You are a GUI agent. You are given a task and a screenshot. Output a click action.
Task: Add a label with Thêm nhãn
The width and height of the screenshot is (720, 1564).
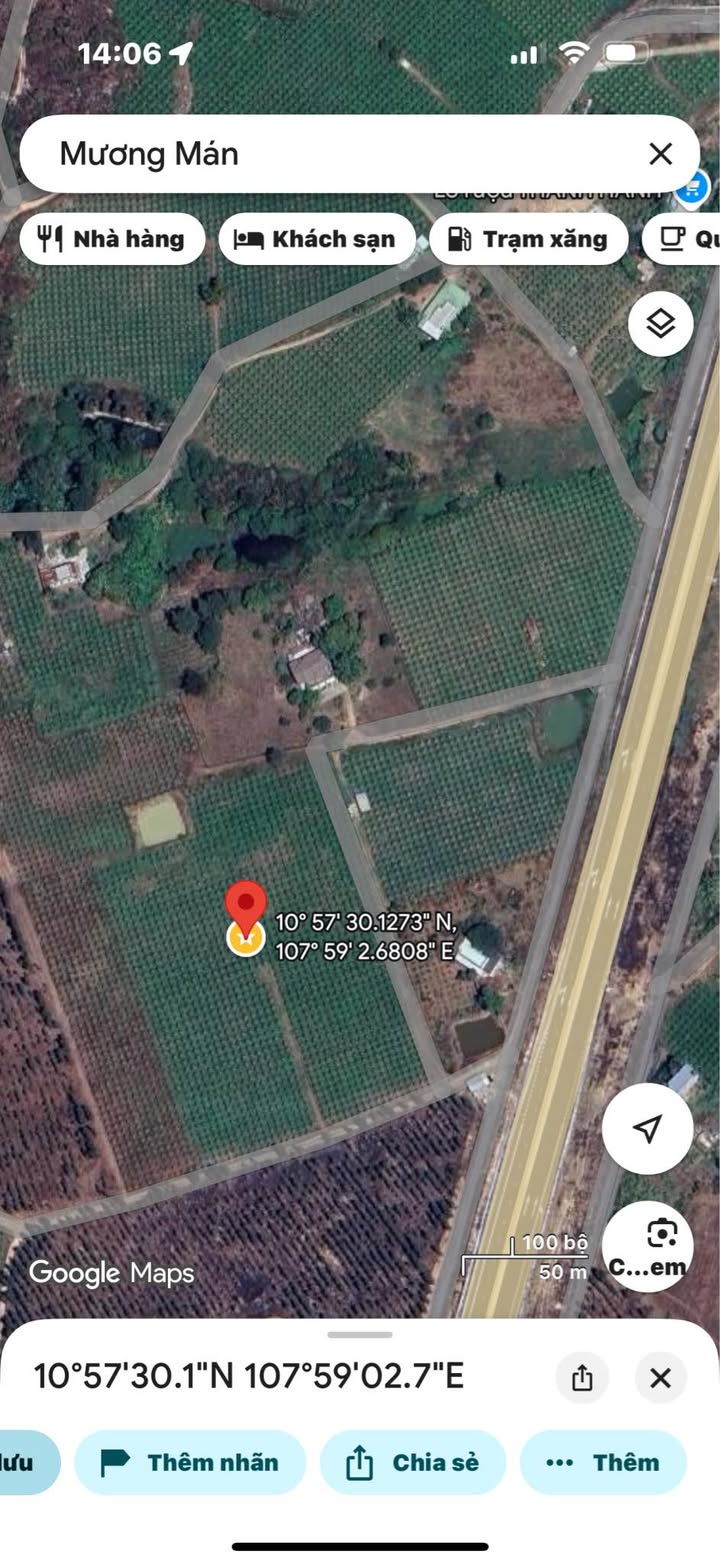pos(190,1462)
